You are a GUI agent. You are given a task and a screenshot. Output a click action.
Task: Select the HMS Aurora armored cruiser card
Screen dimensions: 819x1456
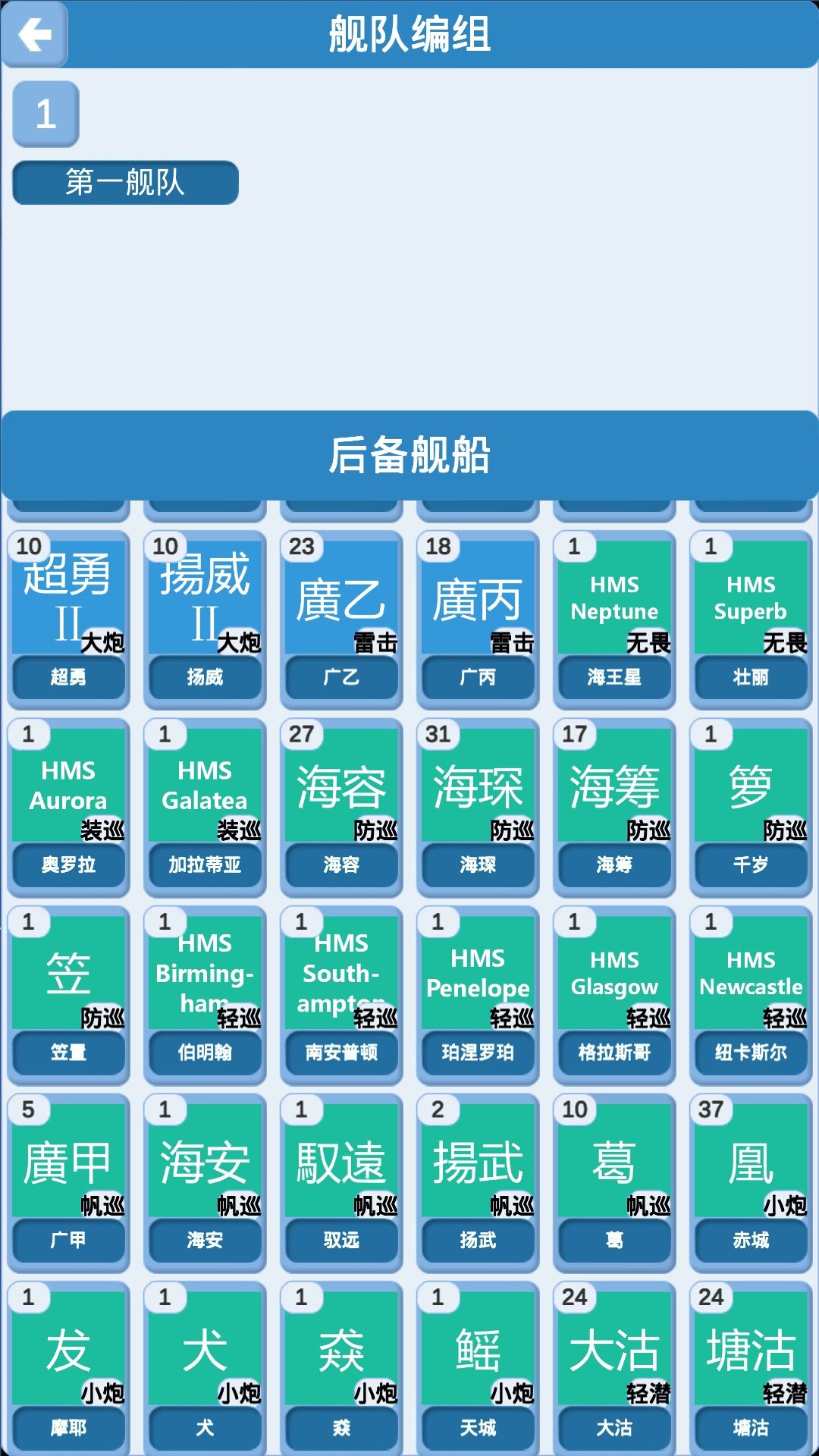[68, 792]
